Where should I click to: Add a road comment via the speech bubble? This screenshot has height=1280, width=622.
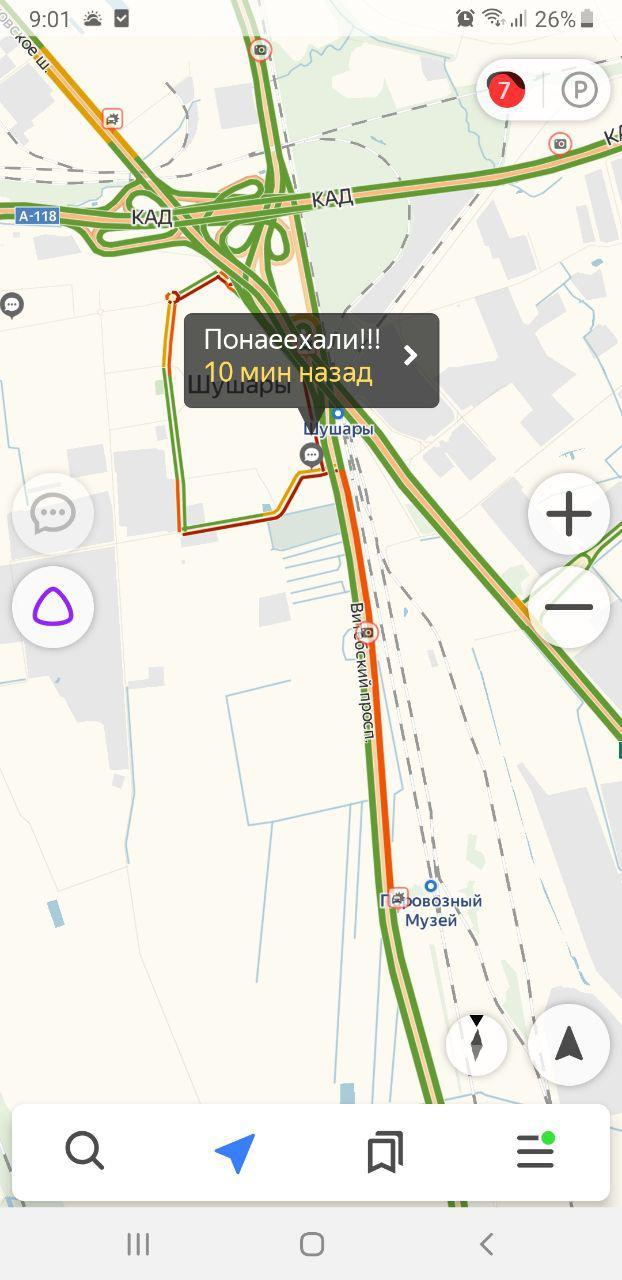[53, 514]
